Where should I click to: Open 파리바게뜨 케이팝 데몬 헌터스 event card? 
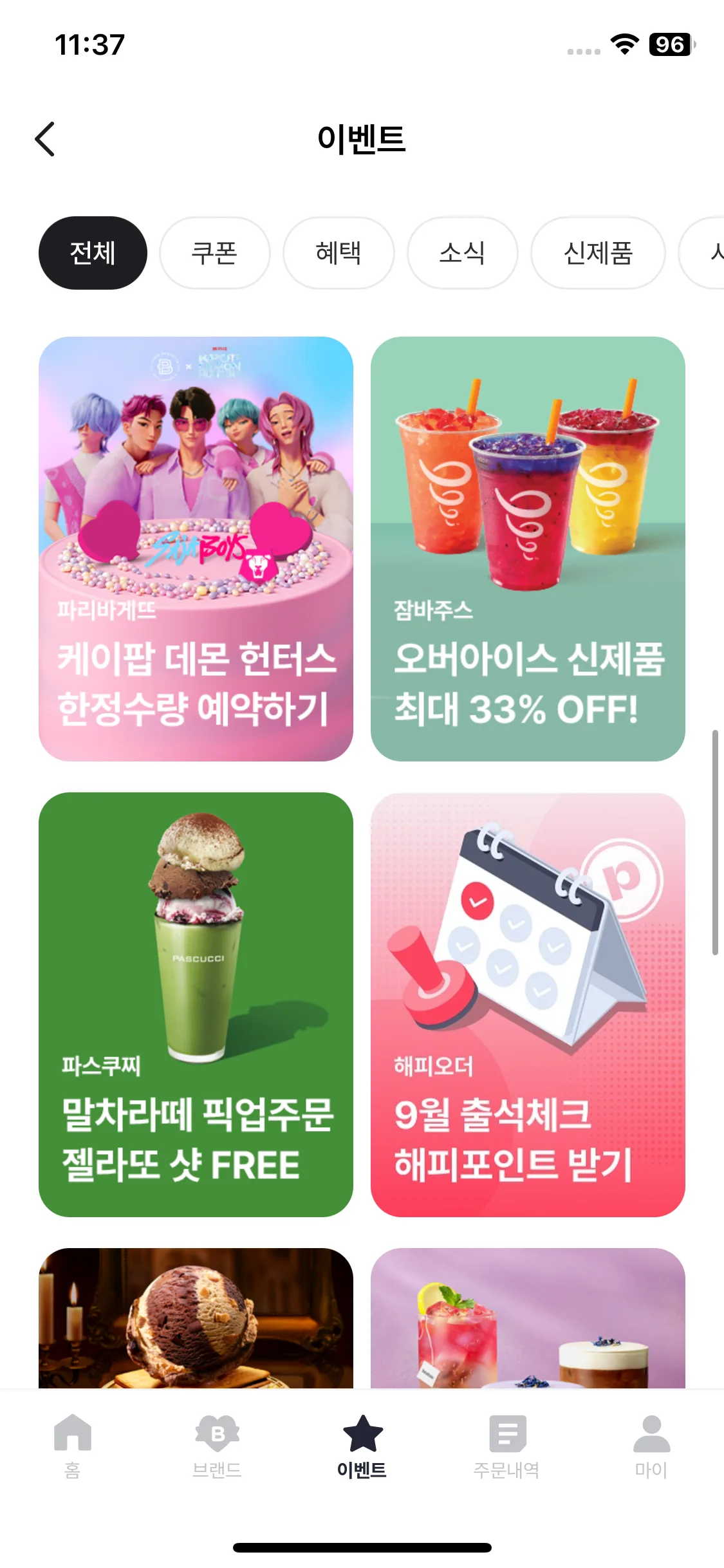[x=196, y=548]
